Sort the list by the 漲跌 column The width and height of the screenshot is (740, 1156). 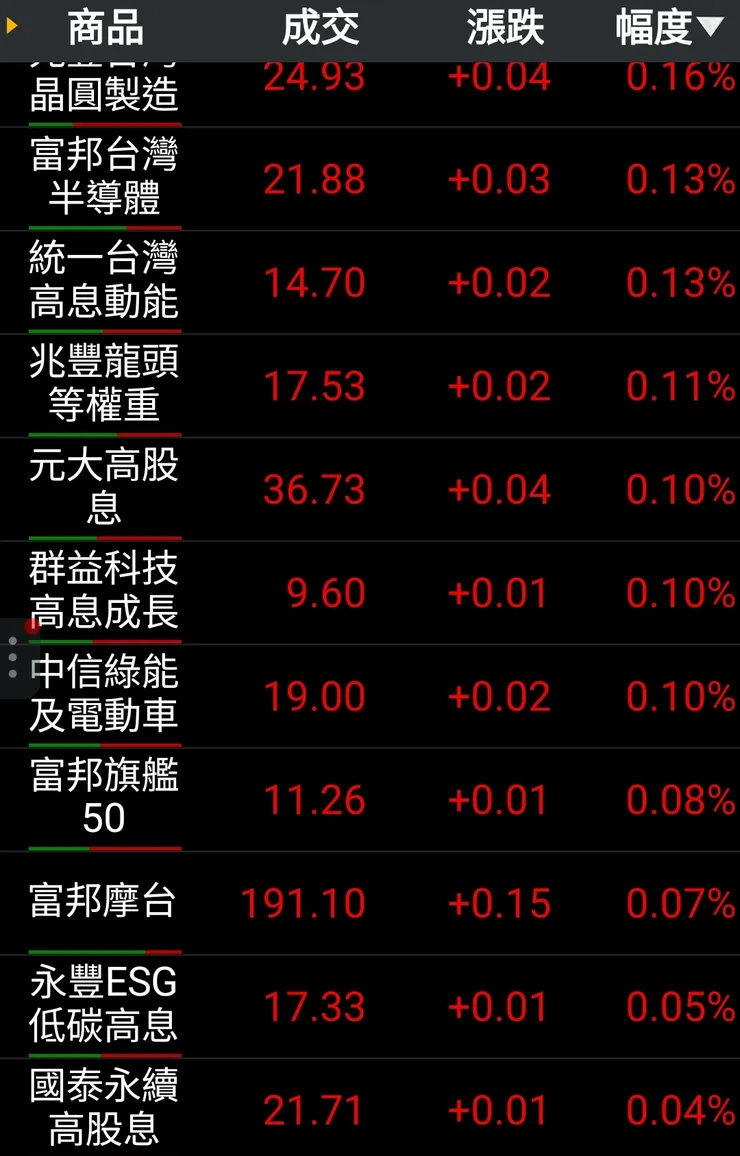pyautogui.click(x=504, y=28)
